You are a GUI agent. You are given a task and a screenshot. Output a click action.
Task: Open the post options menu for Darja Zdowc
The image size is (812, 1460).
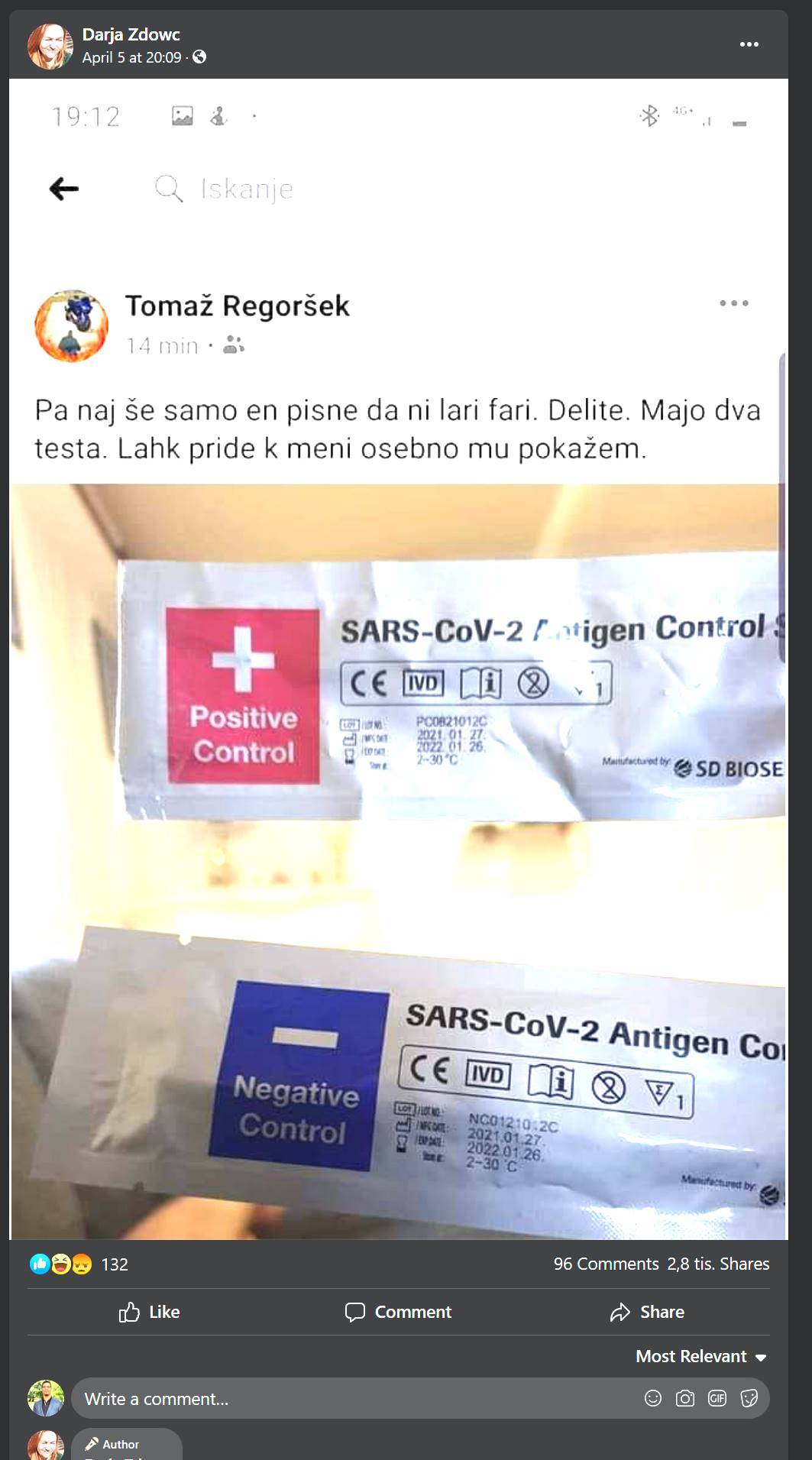tap(749, 44)
